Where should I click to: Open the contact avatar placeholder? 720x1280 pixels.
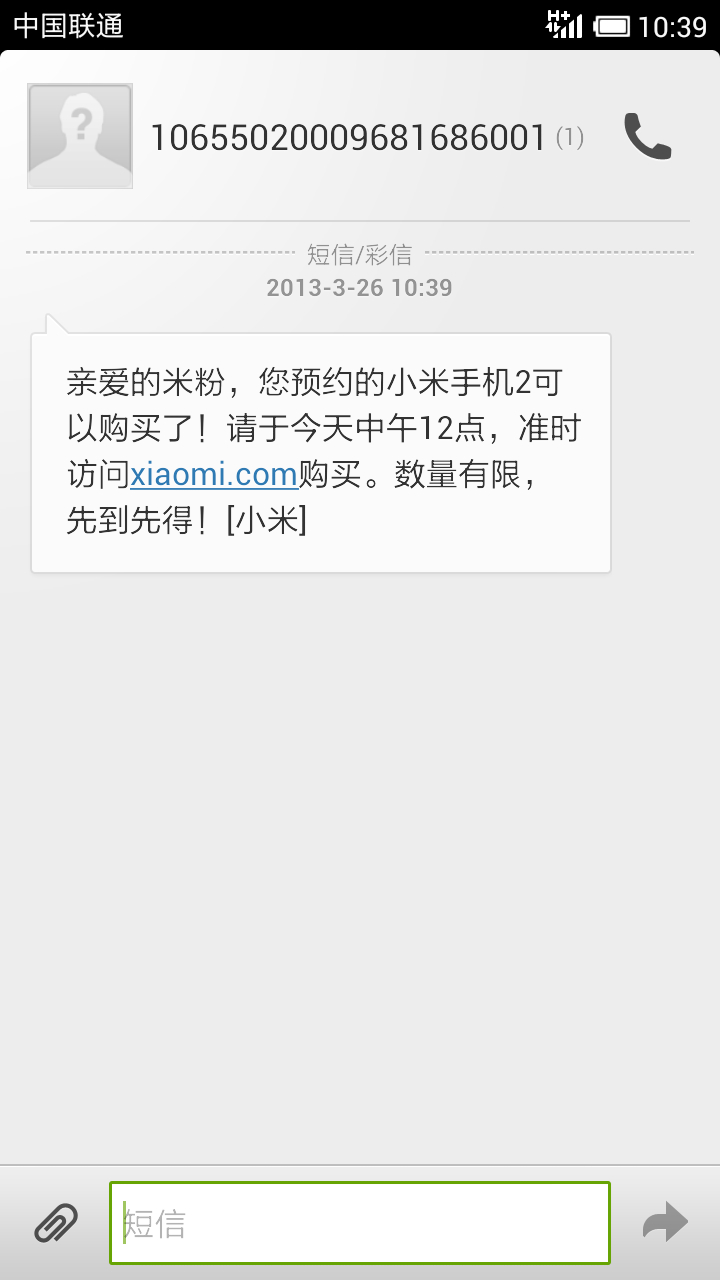point(80,137)
